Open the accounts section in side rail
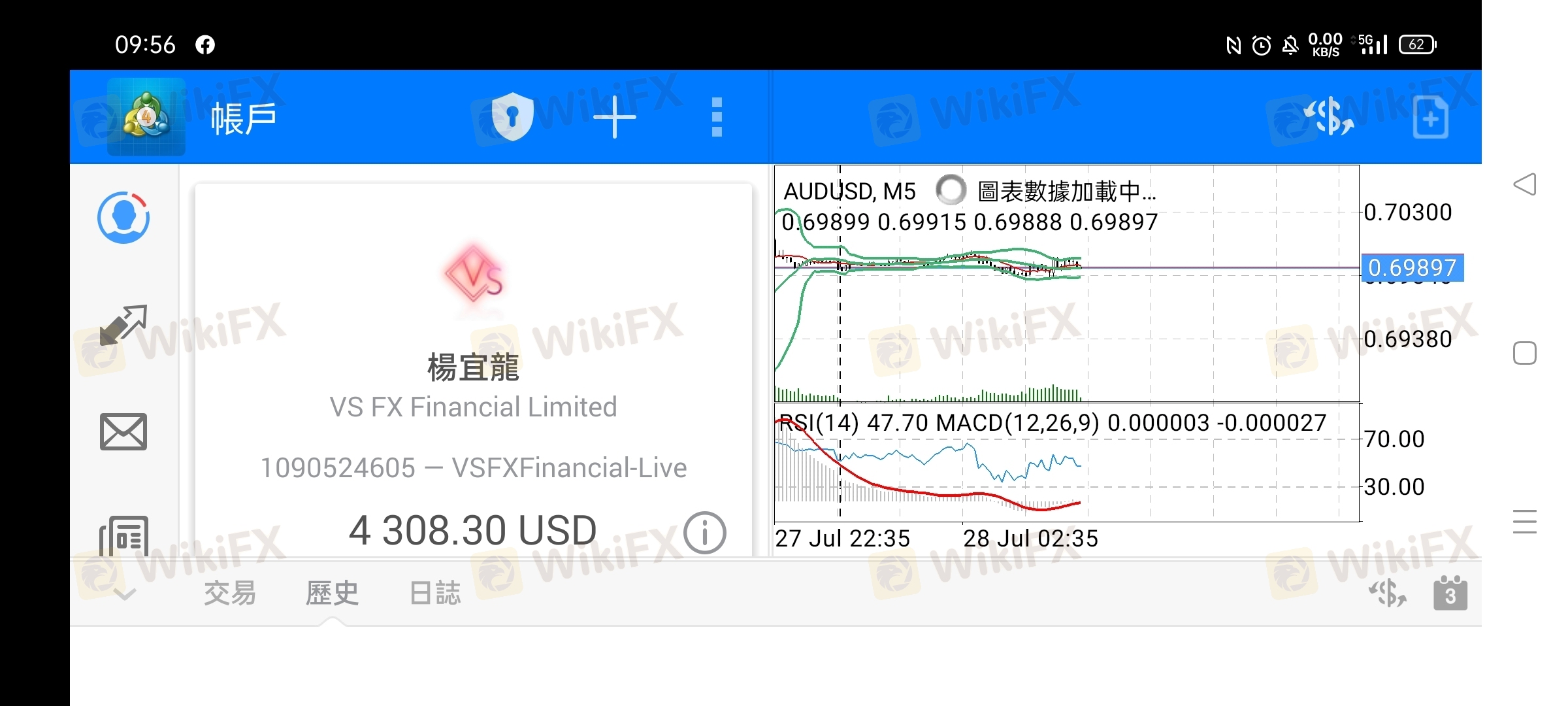Screen dimensions: 1568x706 pos(123,218)
